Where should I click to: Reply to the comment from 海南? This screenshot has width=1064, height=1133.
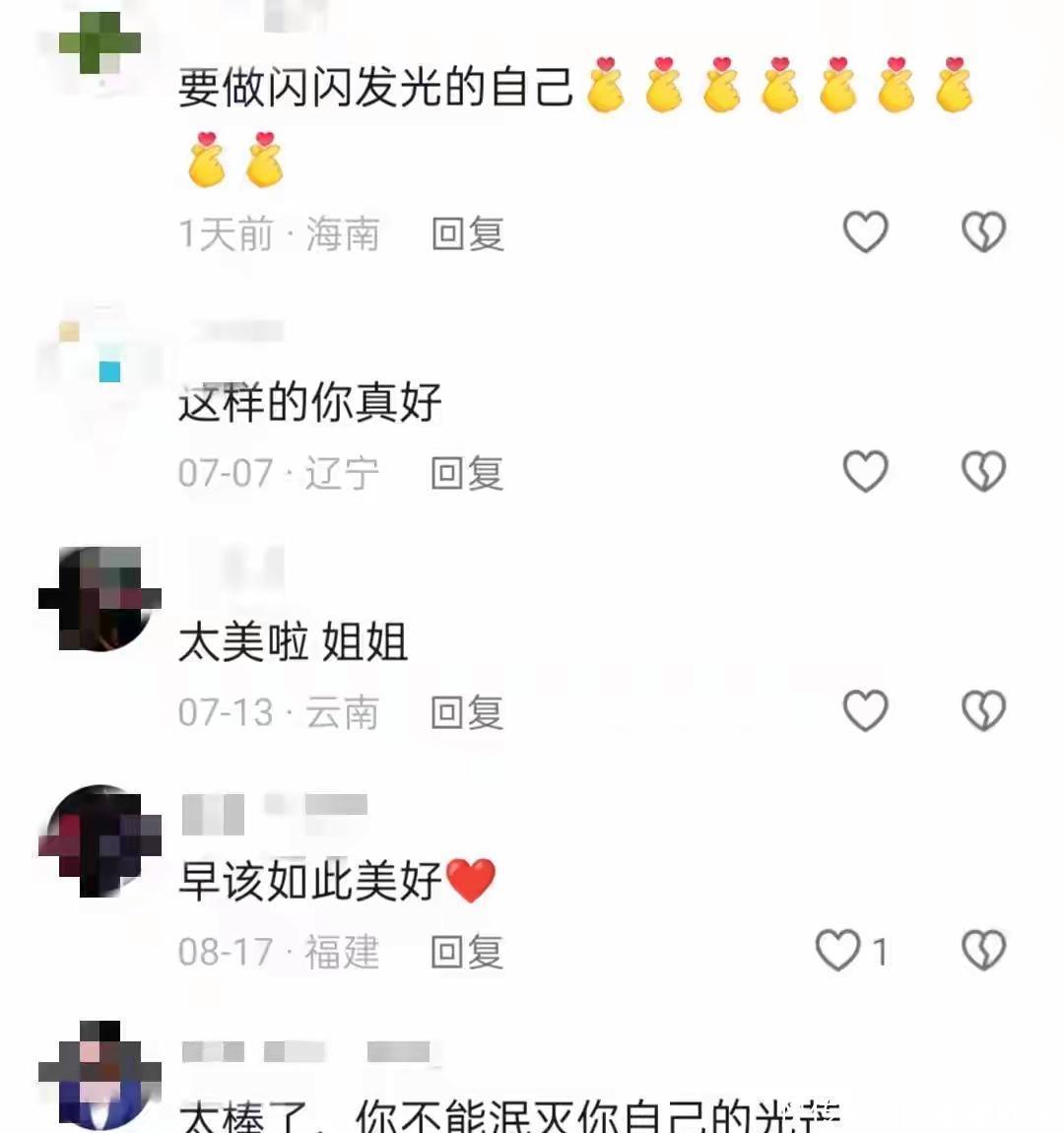[468, 234]
